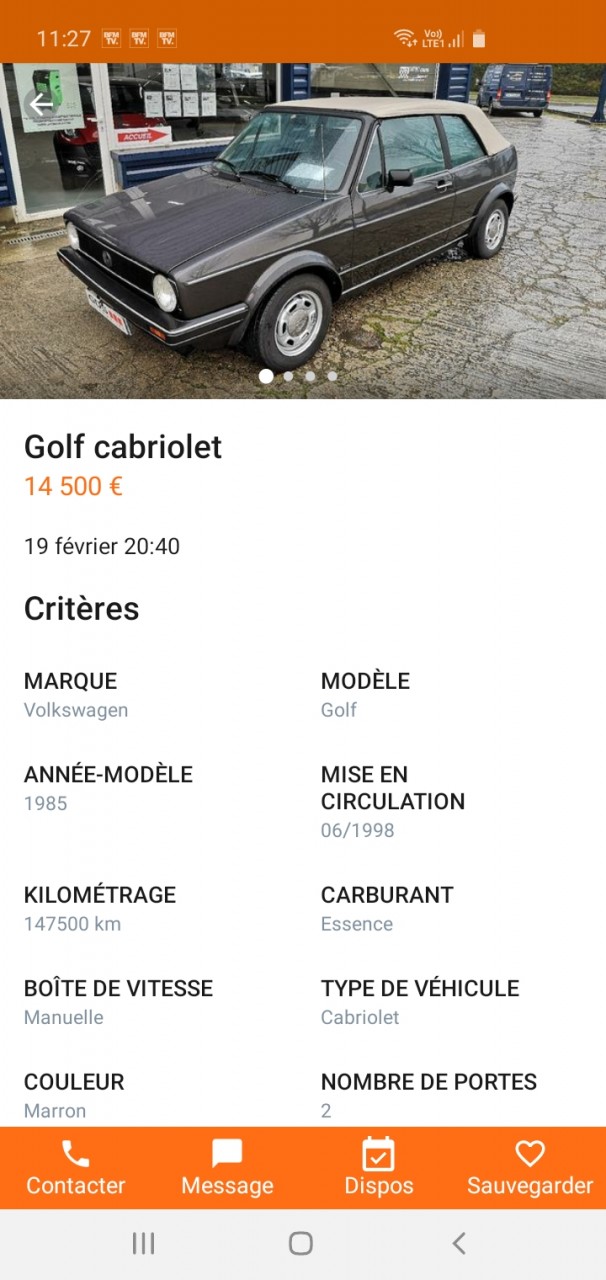
Task: Tap Contacter to call the seller
Action: 76,1168
